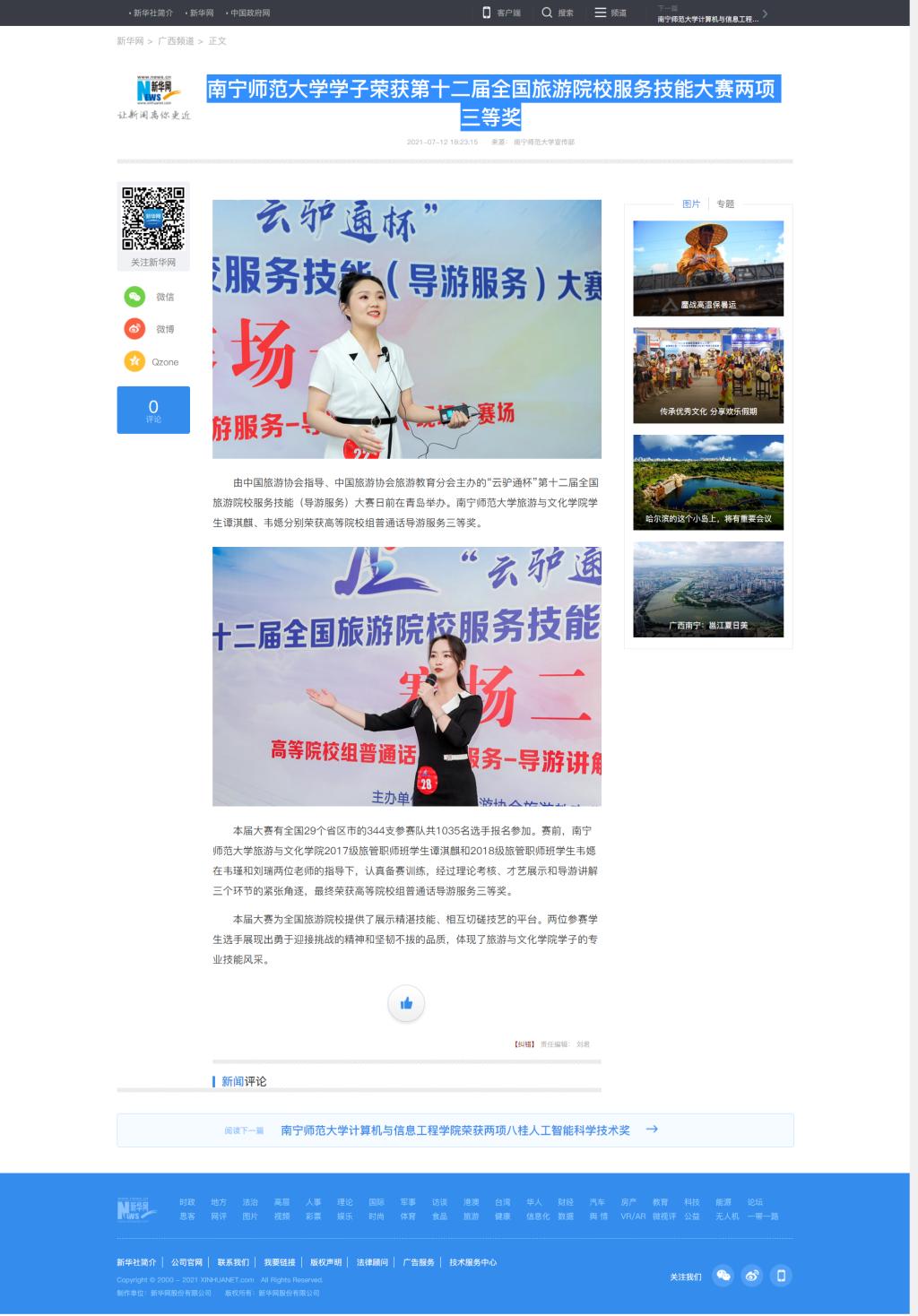
Task: Open the 客户端 link in top bar
Action: 501,13
